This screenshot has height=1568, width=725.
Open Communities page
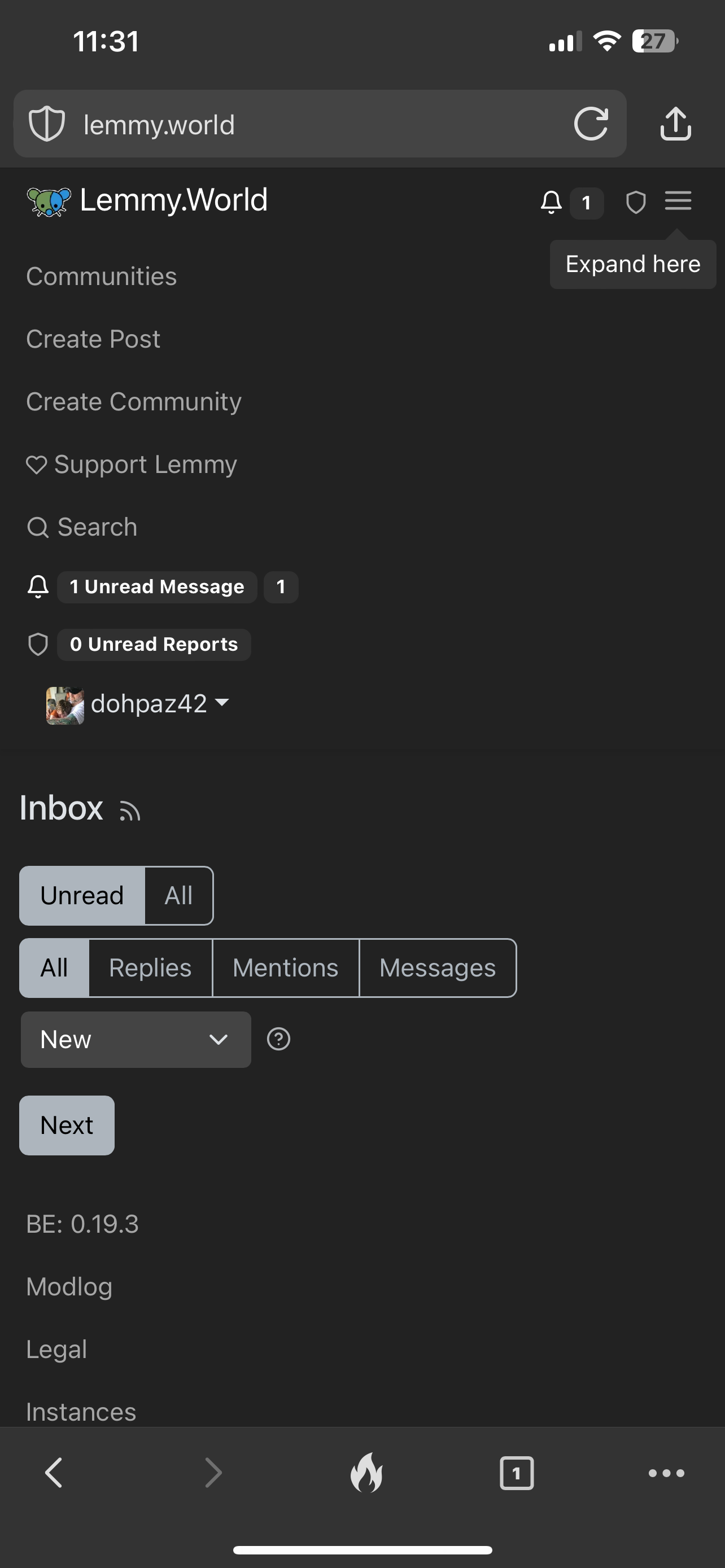(102, 277)
